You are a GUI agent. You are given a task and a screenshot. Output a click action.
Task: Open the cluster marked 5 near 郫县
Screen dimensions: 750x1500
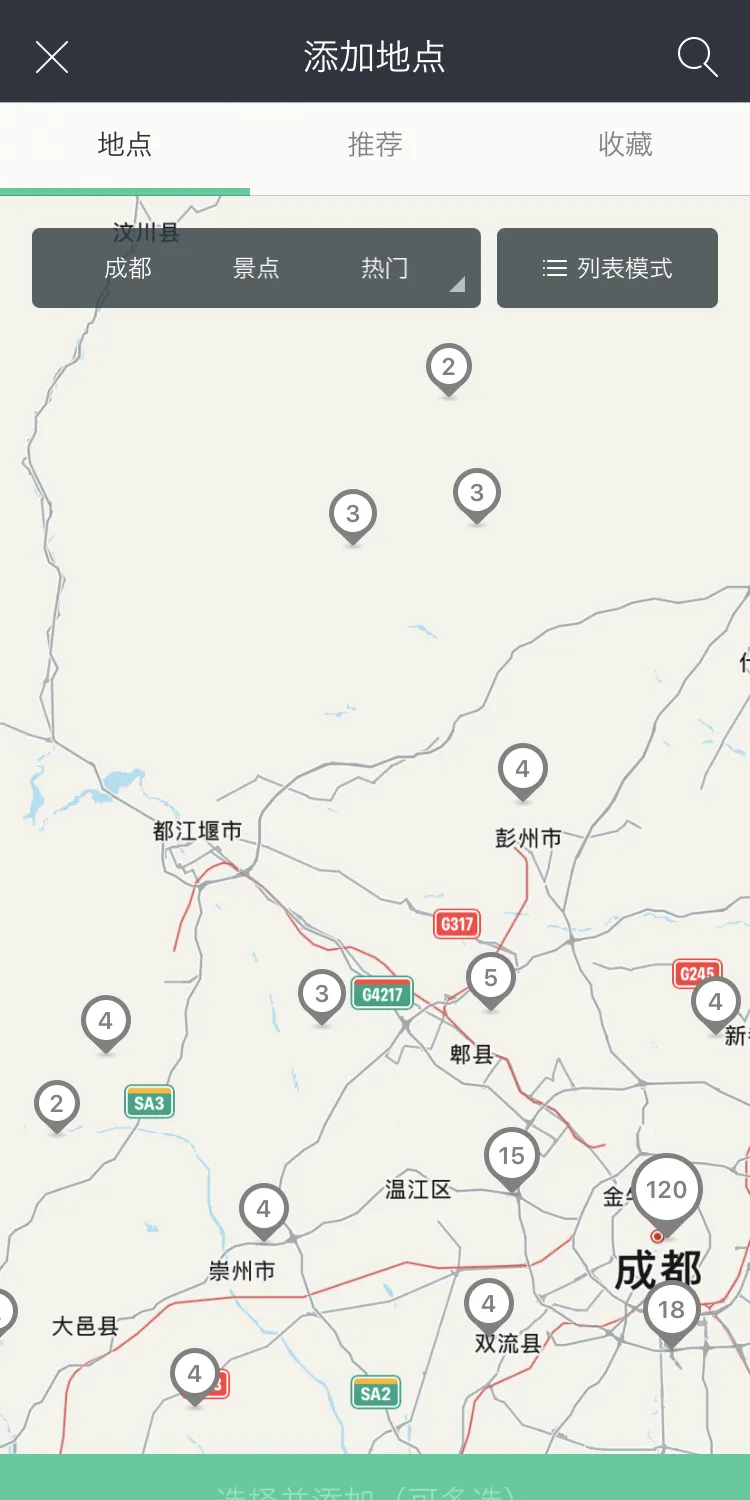(x=490, y=979)
